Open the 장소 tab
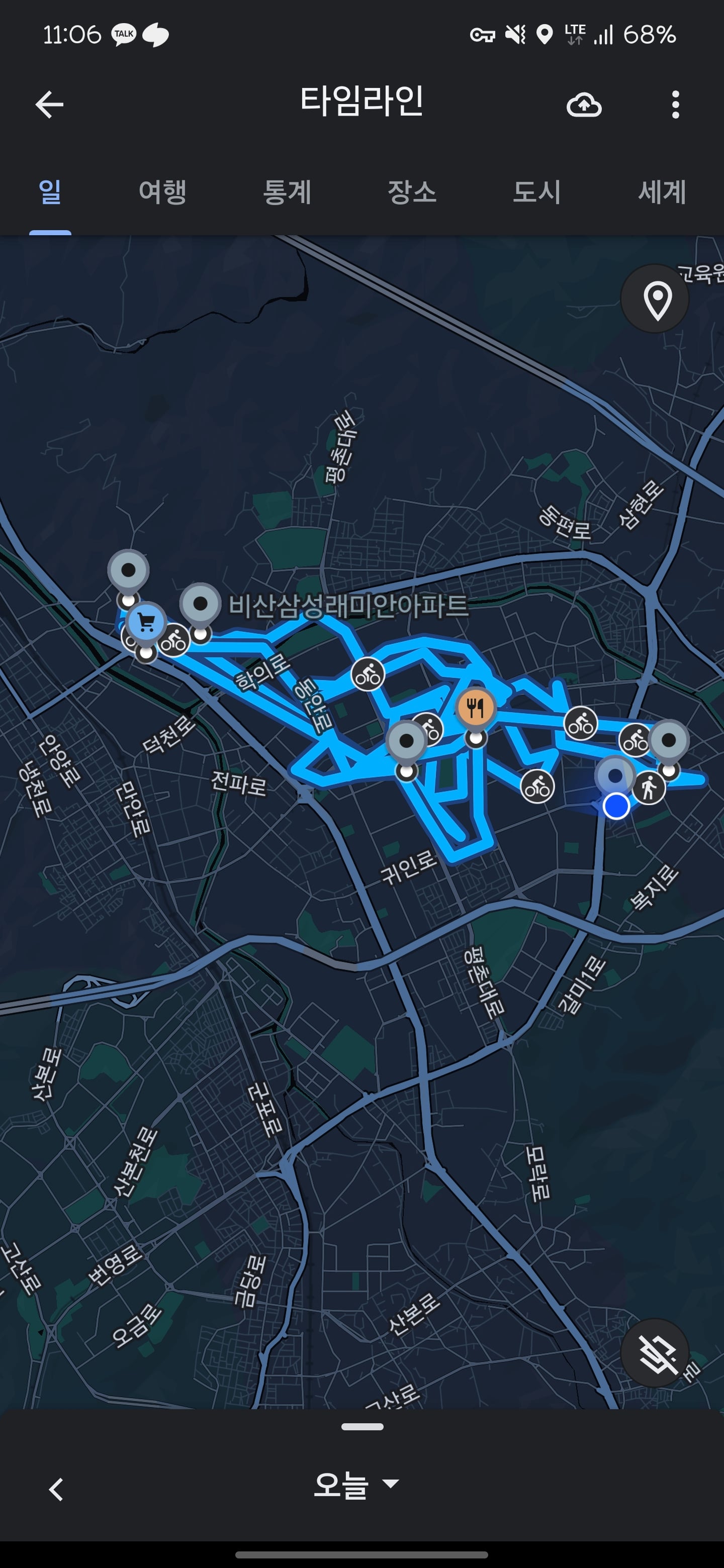 tap(412, 192)
